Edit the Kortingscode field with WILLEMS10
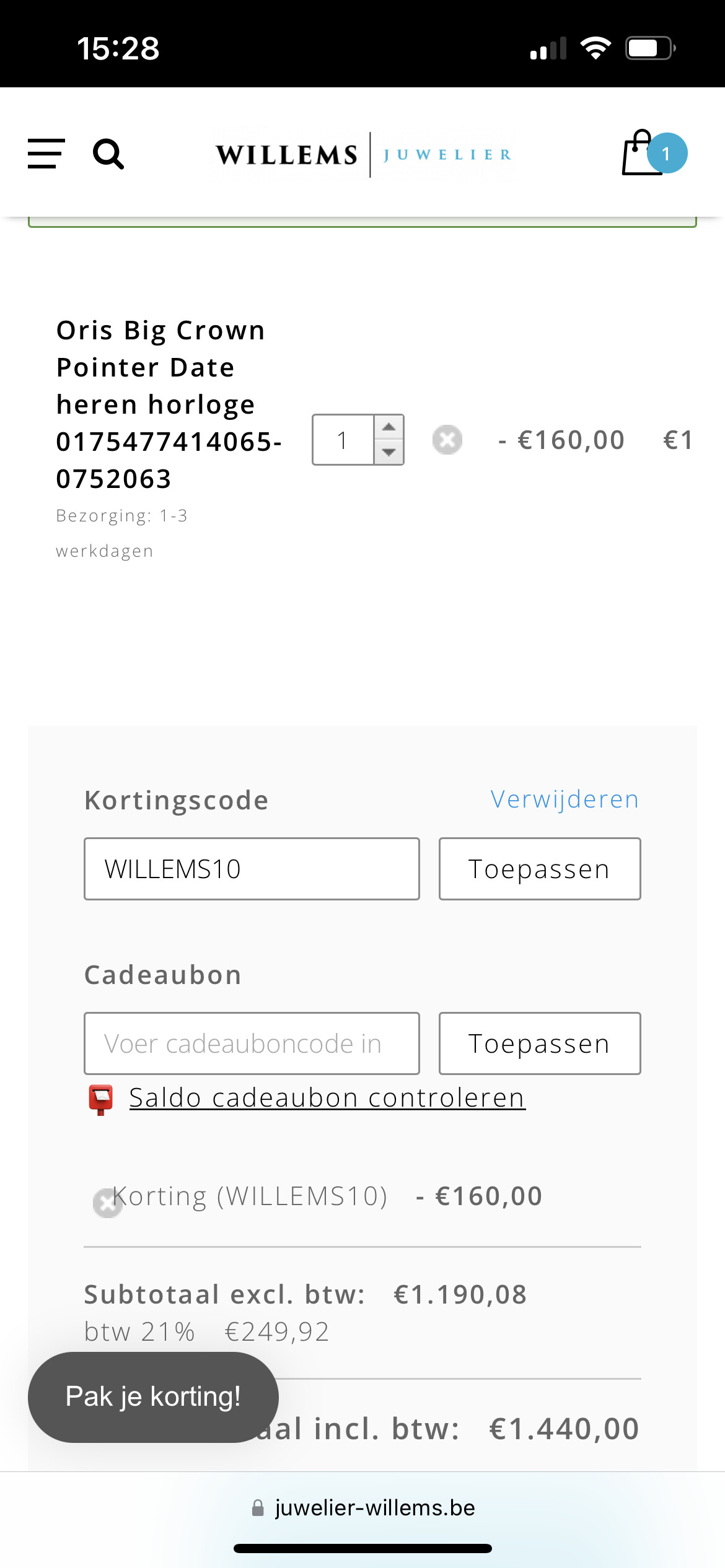The width and height of the screenshot is (725, 1568). pyautogui.click(x=252, y=869)
